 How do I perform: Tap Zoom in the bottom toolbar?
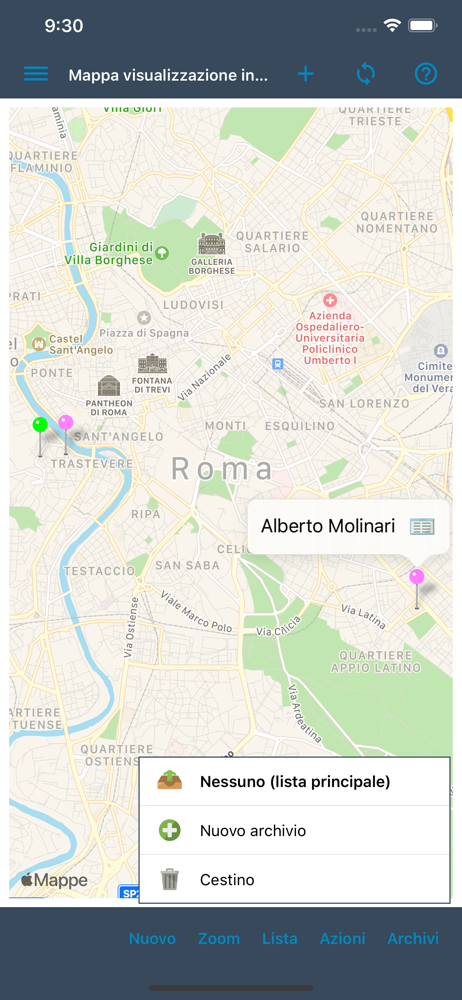click(219, 939)
